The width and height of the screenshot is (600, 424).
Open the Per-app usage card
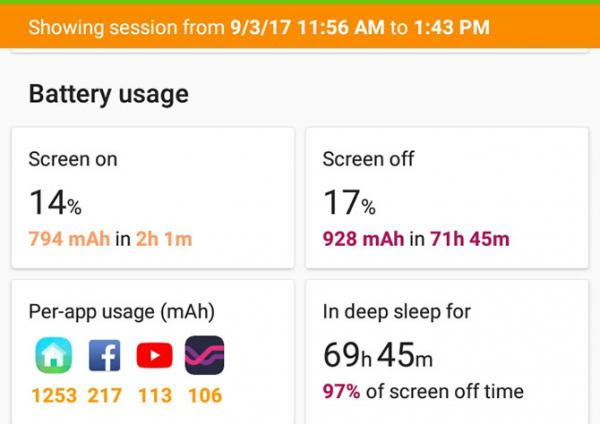pyautogui.click(x=153, y=352)
